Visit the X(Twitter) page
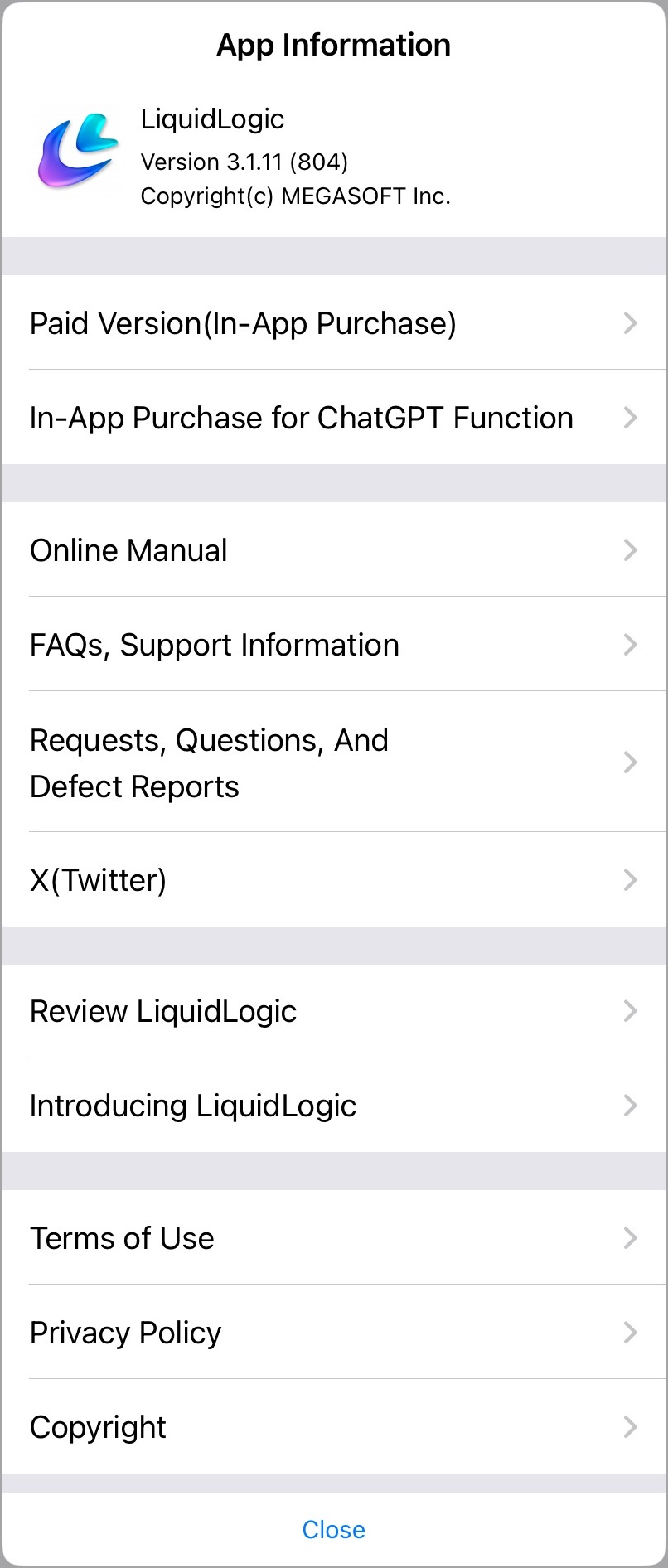Viewport: 668px width, 1568px height. (98, 879)
